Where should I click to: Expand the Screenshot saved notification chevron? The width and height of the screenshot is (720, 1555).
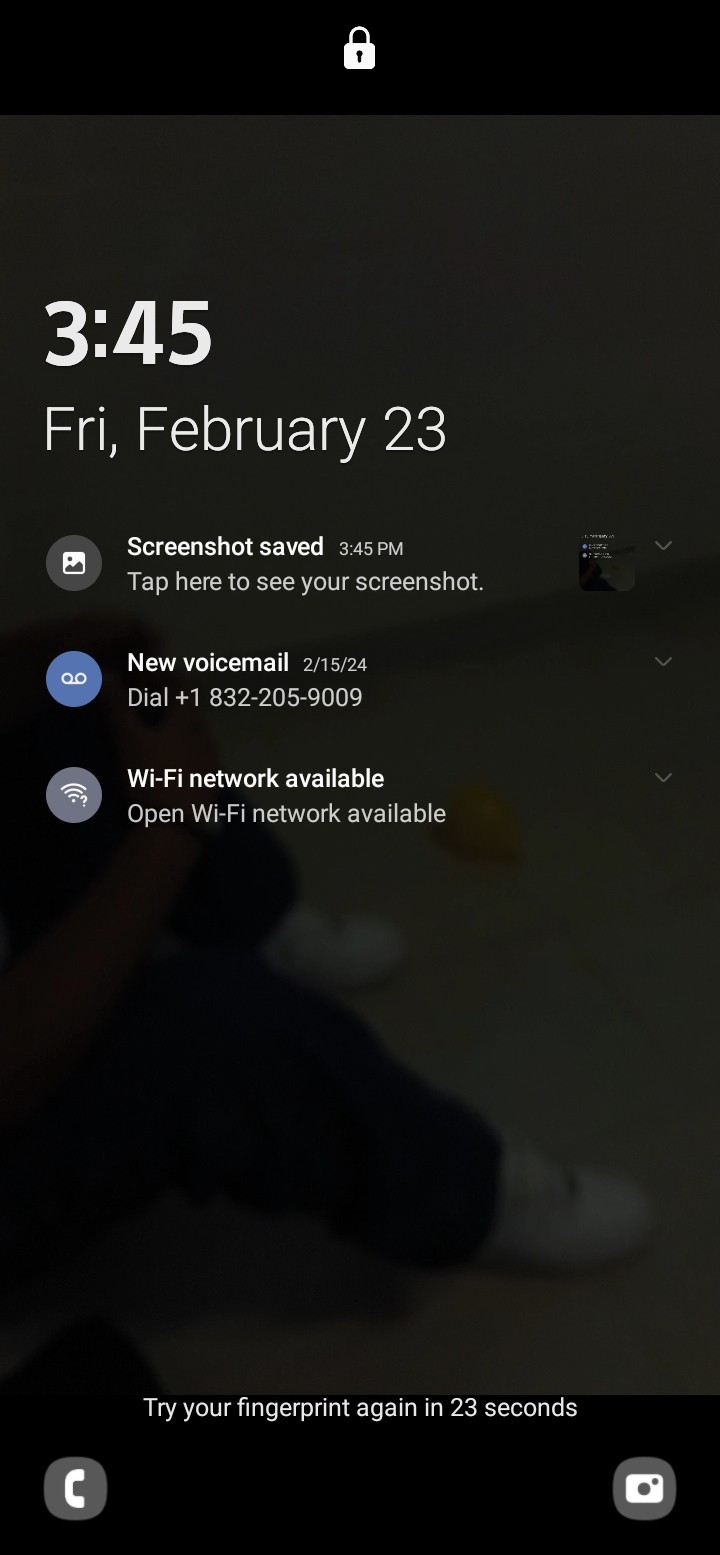pos(663,546)
